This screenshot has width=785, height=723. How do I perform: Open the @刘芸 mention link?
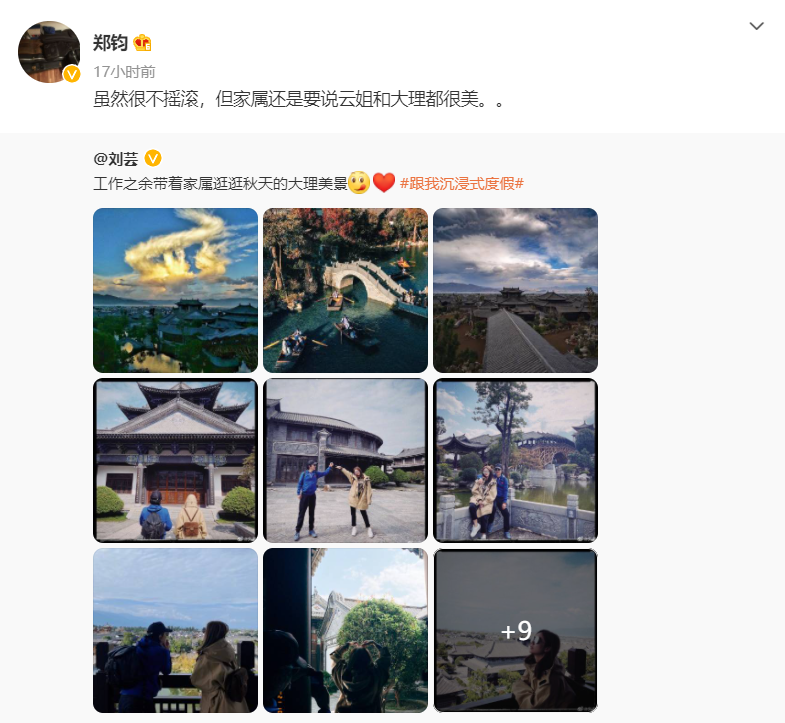point(117,158)
